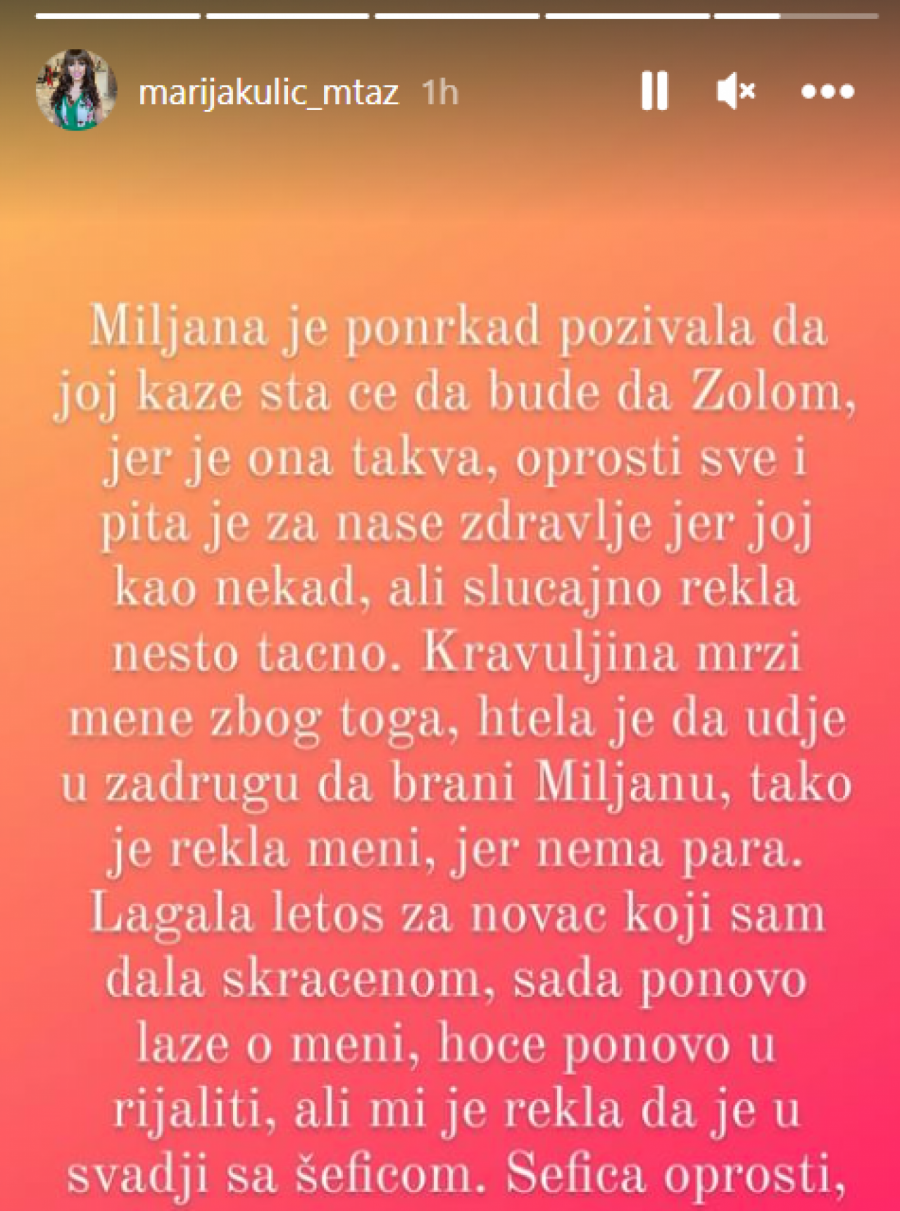The height and width of the screenshot is (1211, 900).
Task: Pause the story playback
Action: pos(654,92)
